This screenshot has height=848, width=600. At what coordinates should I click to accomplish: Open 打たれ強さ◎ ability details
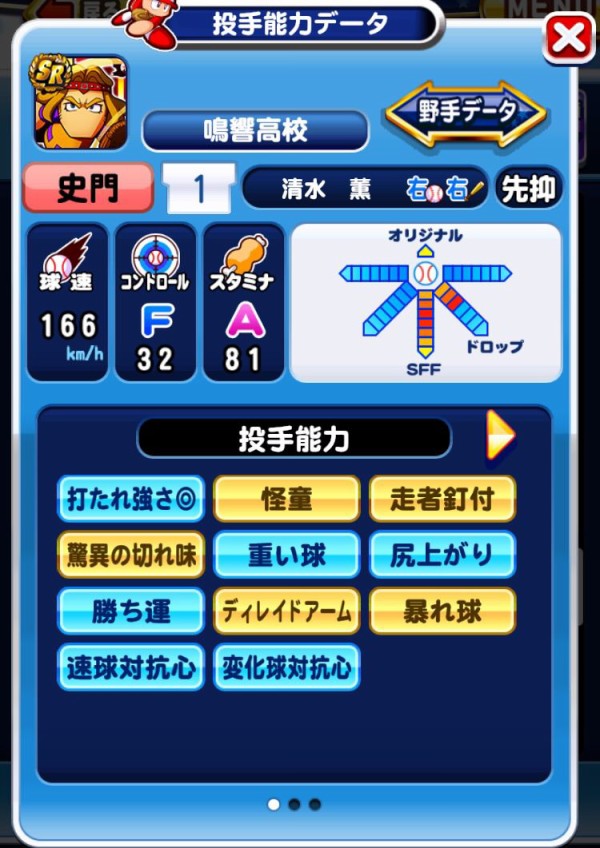(131, 498)
